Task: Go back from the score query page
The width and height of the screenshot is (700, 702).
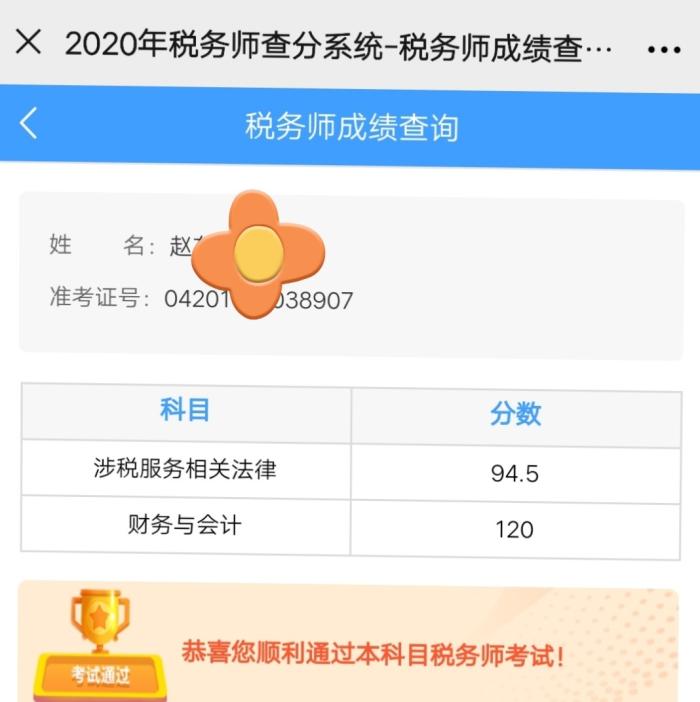Action: point(28,124)
